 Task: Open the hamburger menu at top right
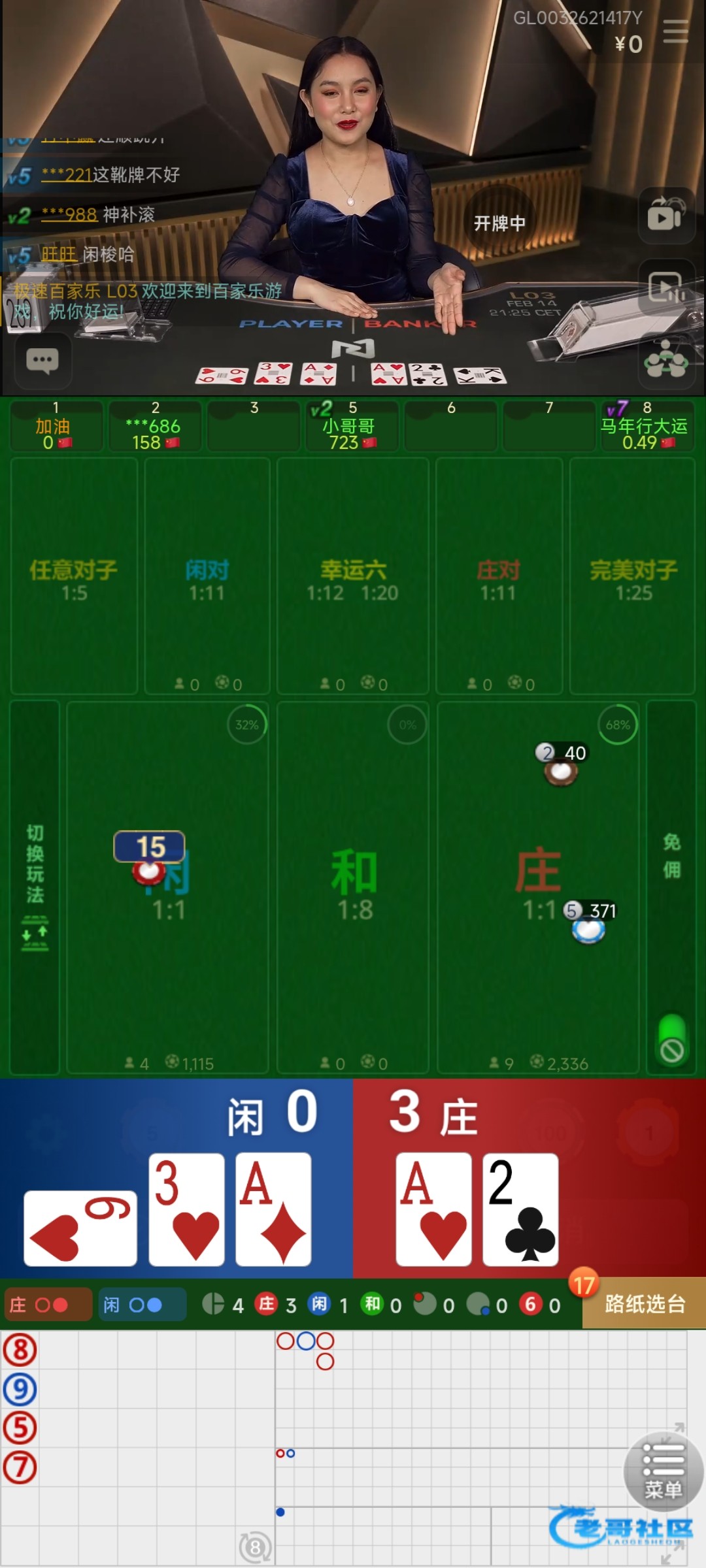click(675, 31)
